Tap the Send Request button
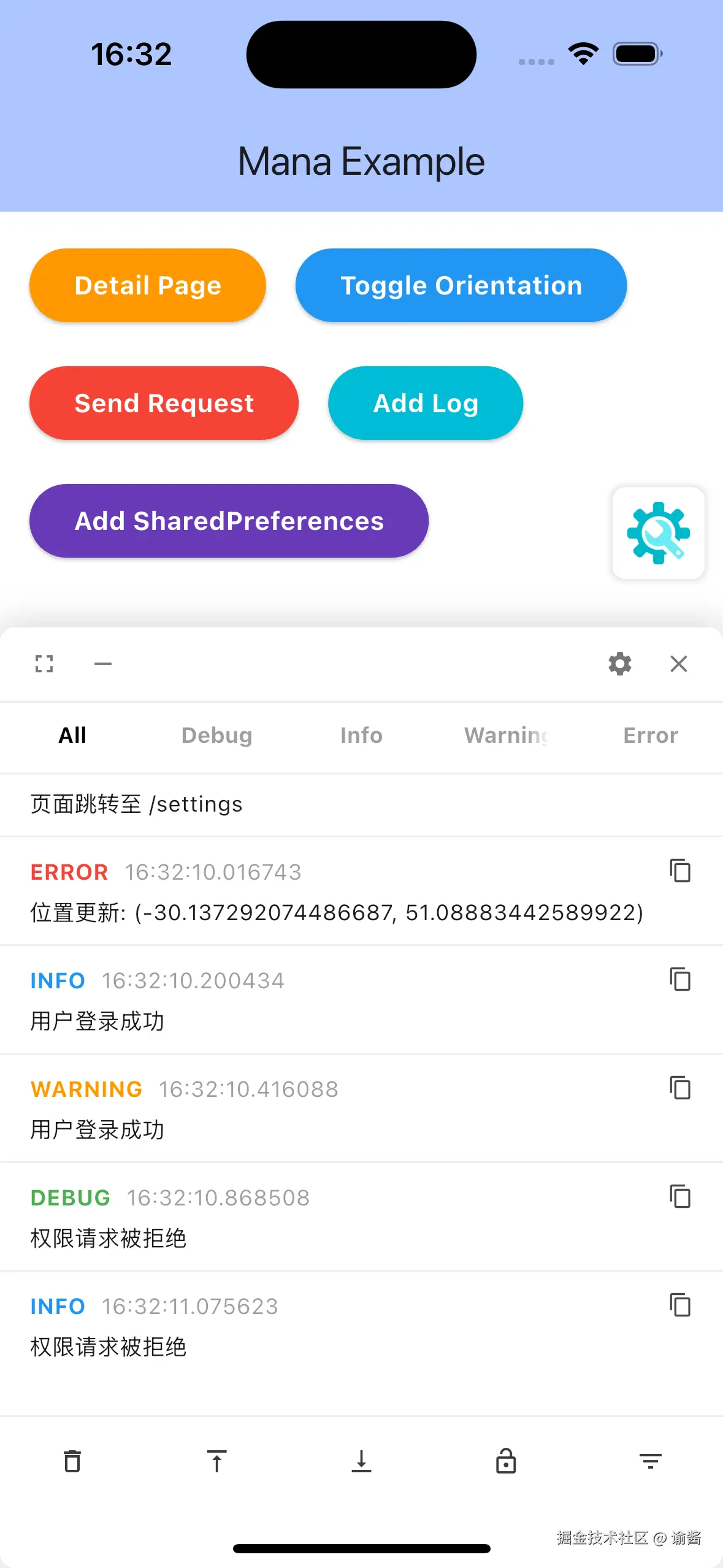The height and width of the screenshot is (1568, 723). (x=164, y=403)
